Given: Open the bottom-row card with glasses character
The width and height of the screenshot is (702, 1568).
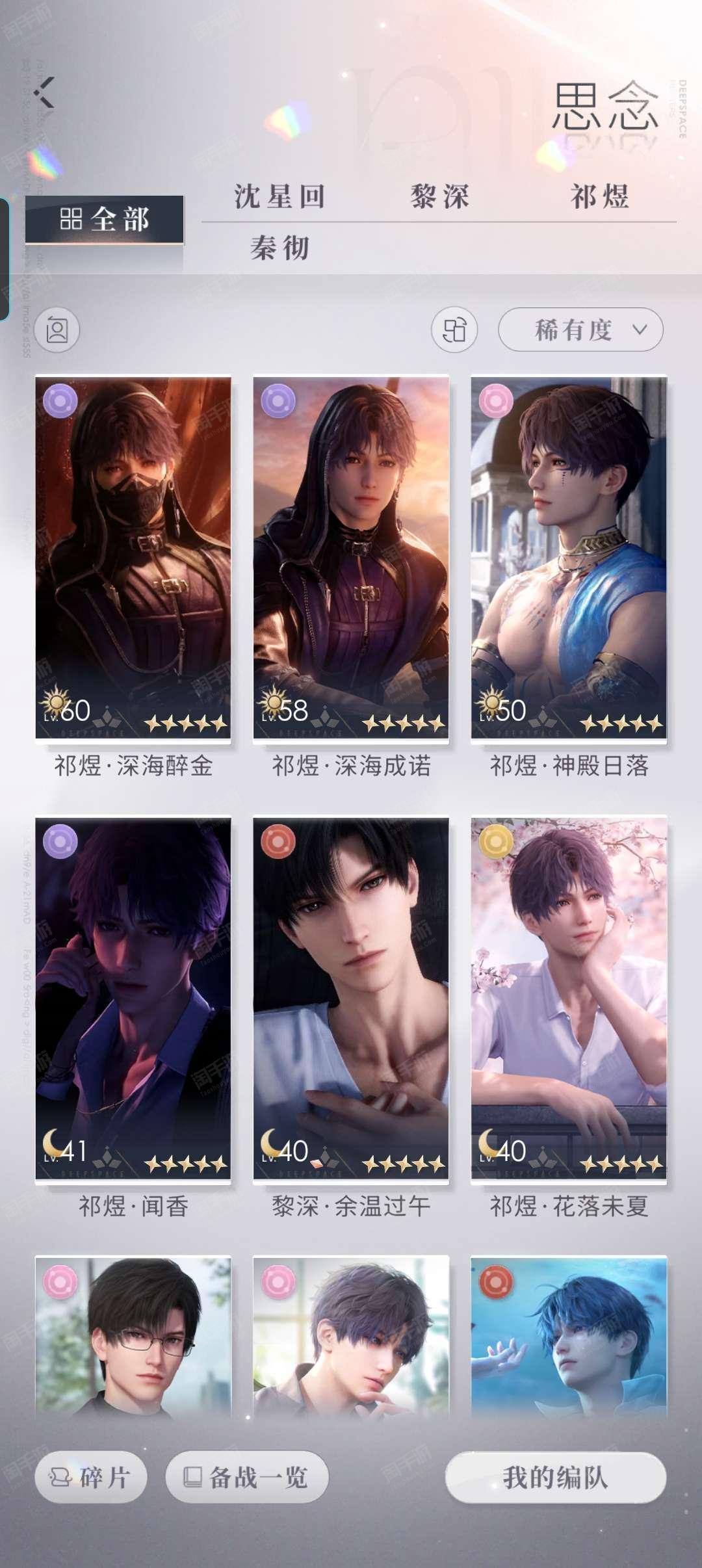Looking at the screenshot, I should pos(133,1339).
